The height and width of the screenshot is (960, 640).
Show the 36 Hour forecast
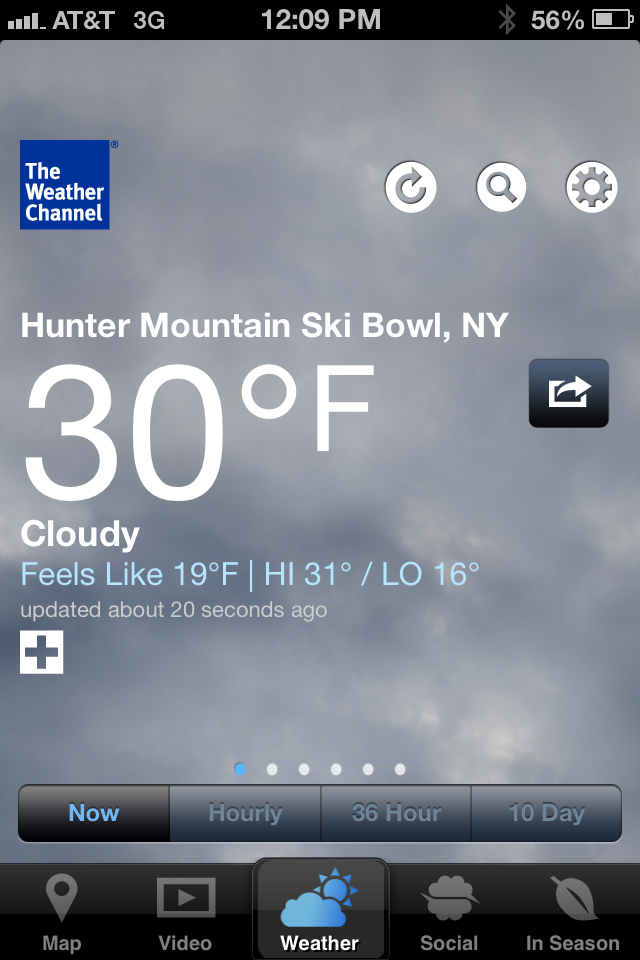396,813
